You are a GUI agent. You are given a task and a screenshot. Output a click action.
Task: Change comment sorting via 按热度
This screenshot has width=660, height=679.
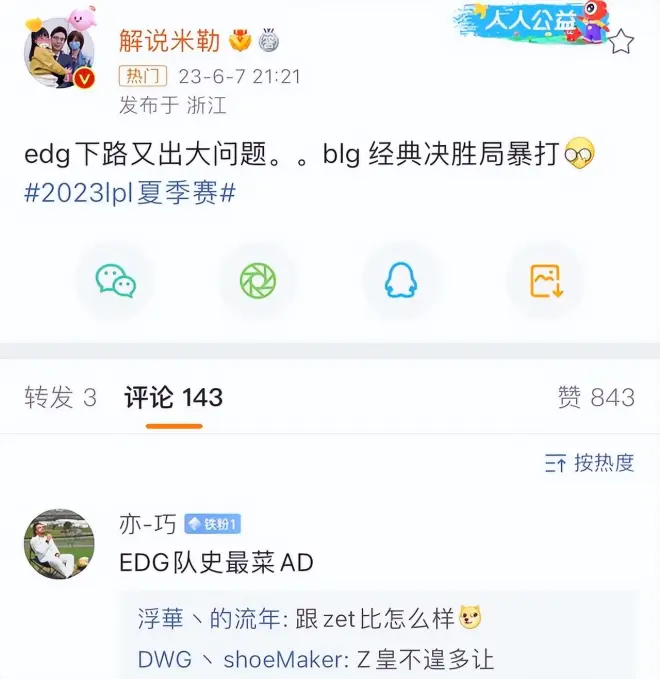tap(590, 462)
